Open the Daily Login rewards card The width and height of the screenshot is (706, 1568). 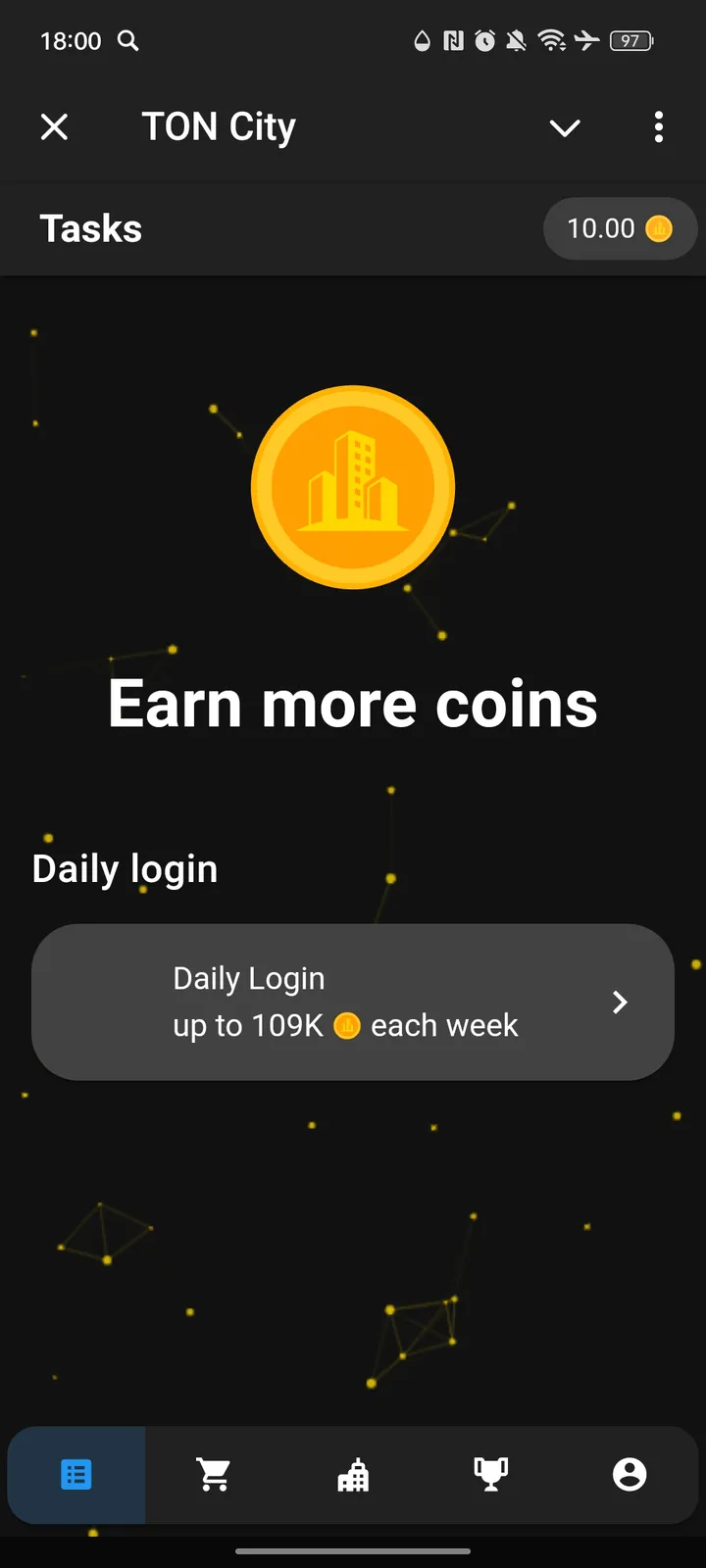(x=353, y=1002)
